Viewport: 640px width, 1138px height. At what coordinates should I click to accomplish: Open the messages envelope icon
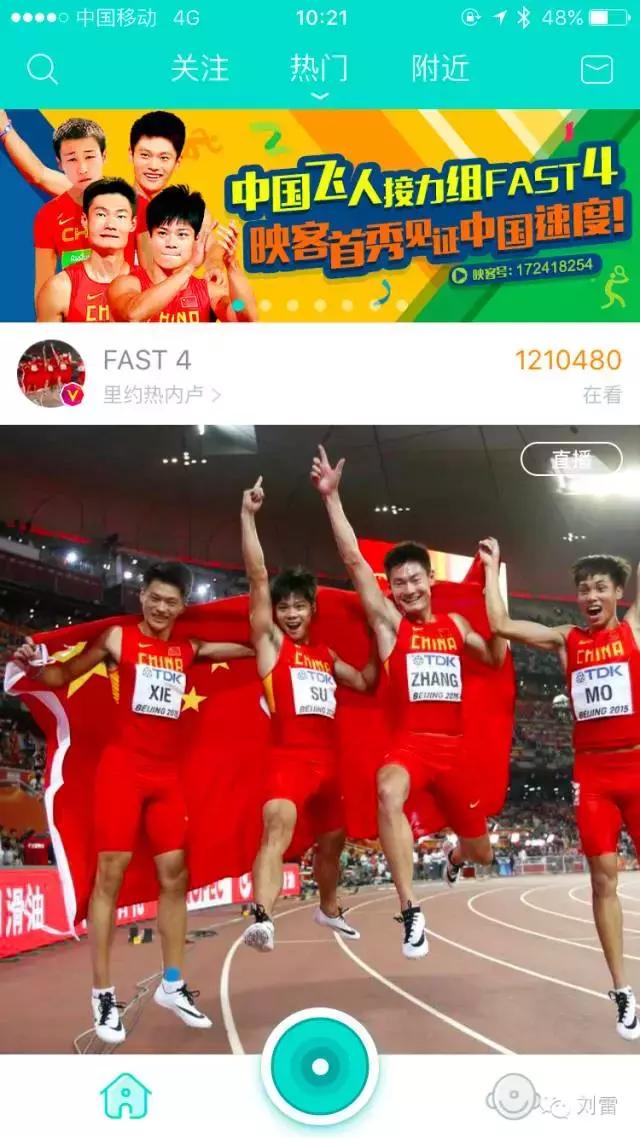click(597, 69)
